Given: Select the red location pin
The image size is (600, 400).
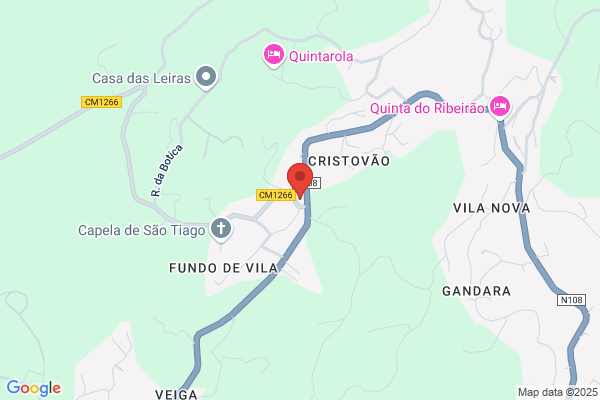Looking at the screenshot, I should tap(300, 180).
